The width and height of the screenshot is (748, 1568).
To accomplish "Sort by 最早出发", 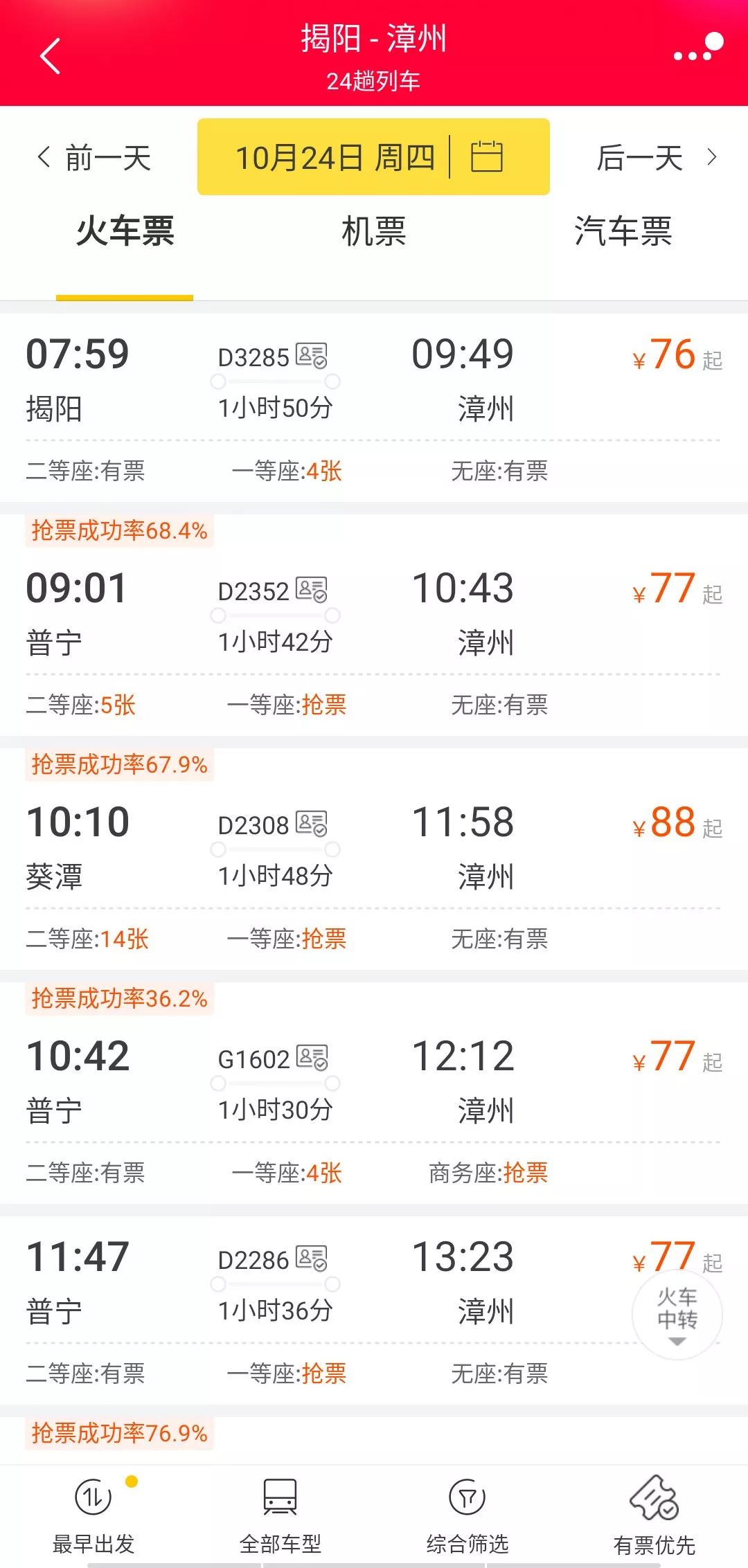I will click(x=93, y=1515).
